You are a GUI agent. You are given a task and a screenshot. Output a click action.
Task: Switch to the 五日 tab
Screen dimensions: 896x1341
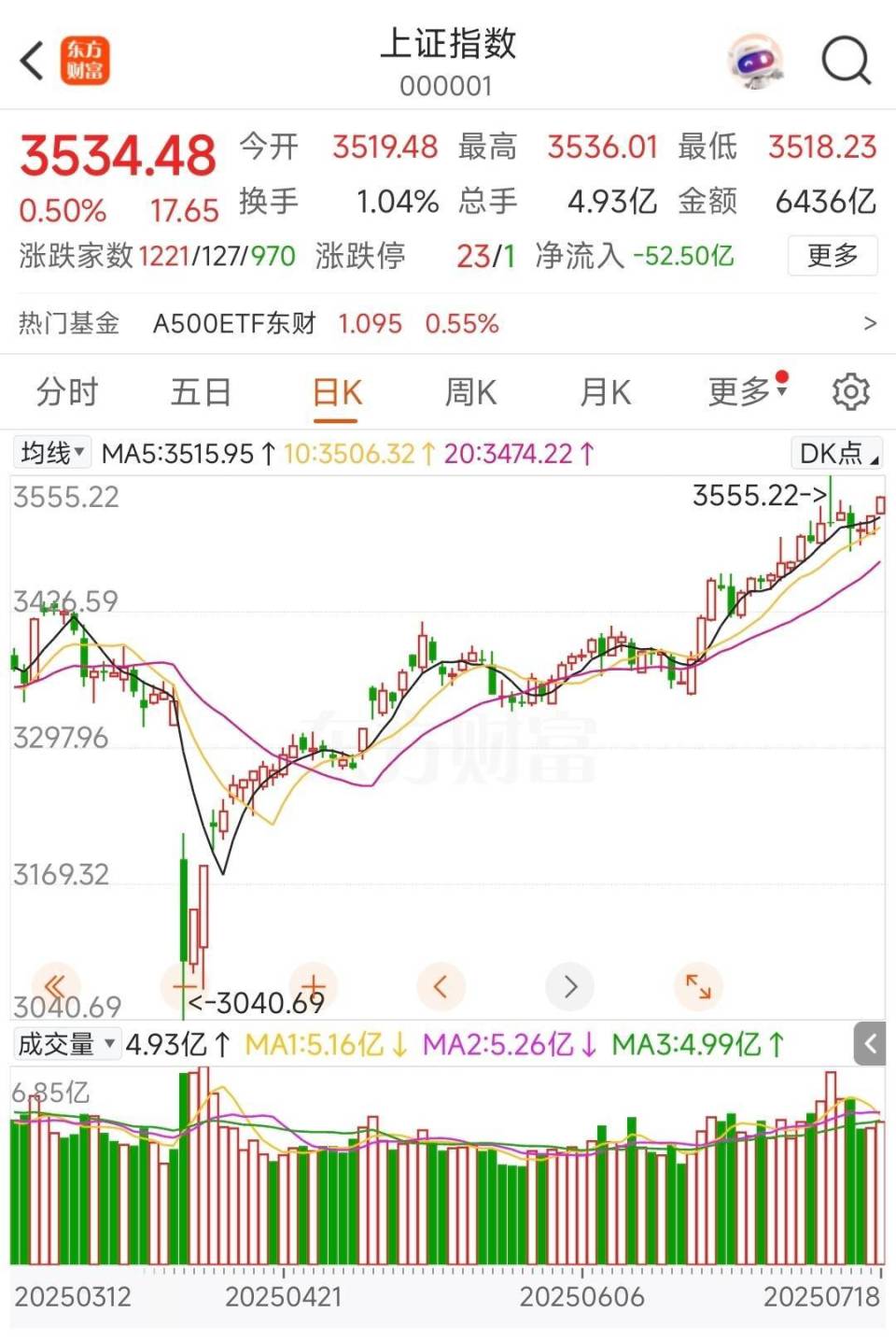click(x=201, y=392)
